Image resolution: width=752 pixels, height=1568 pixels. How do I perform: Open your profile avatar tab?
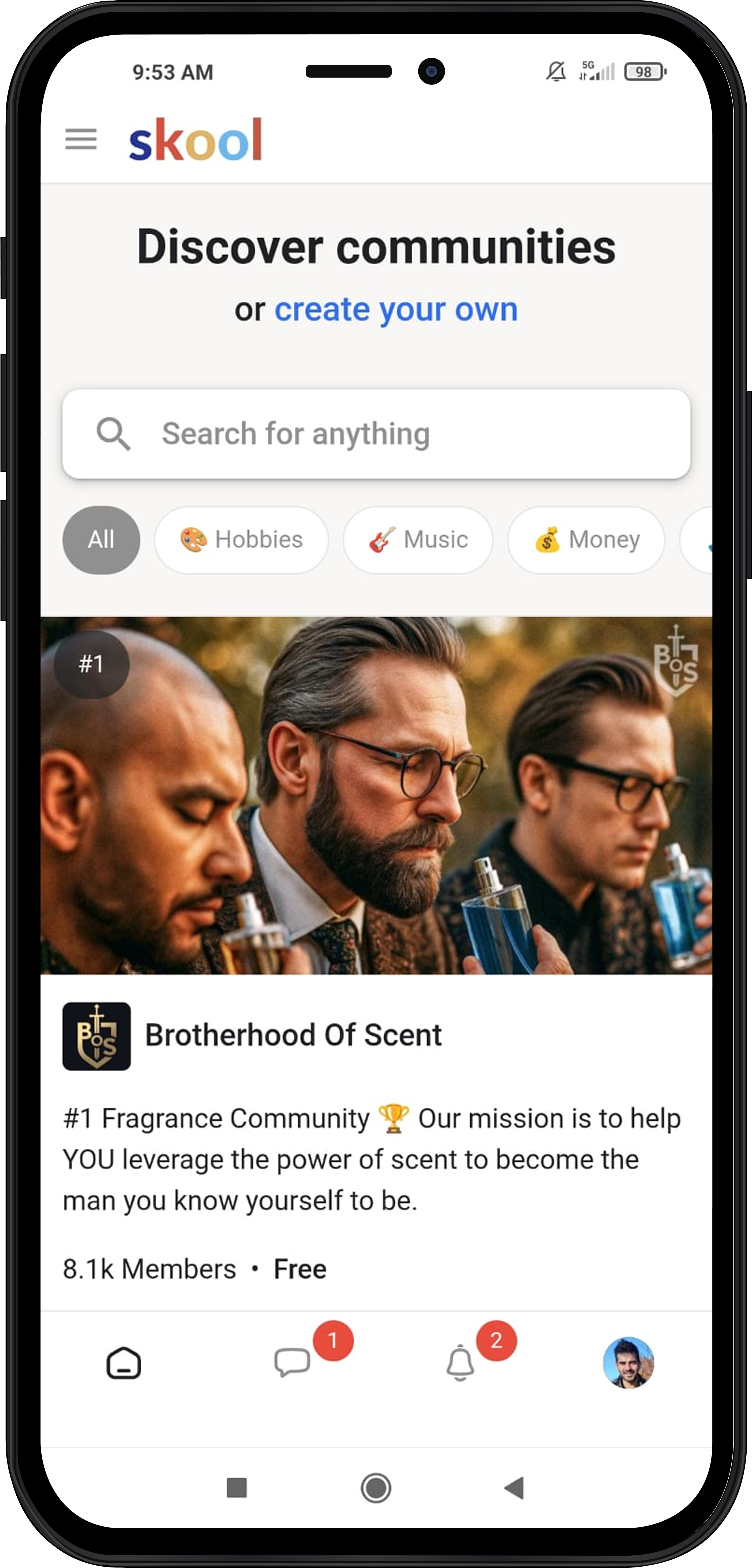click(628, 1362)
